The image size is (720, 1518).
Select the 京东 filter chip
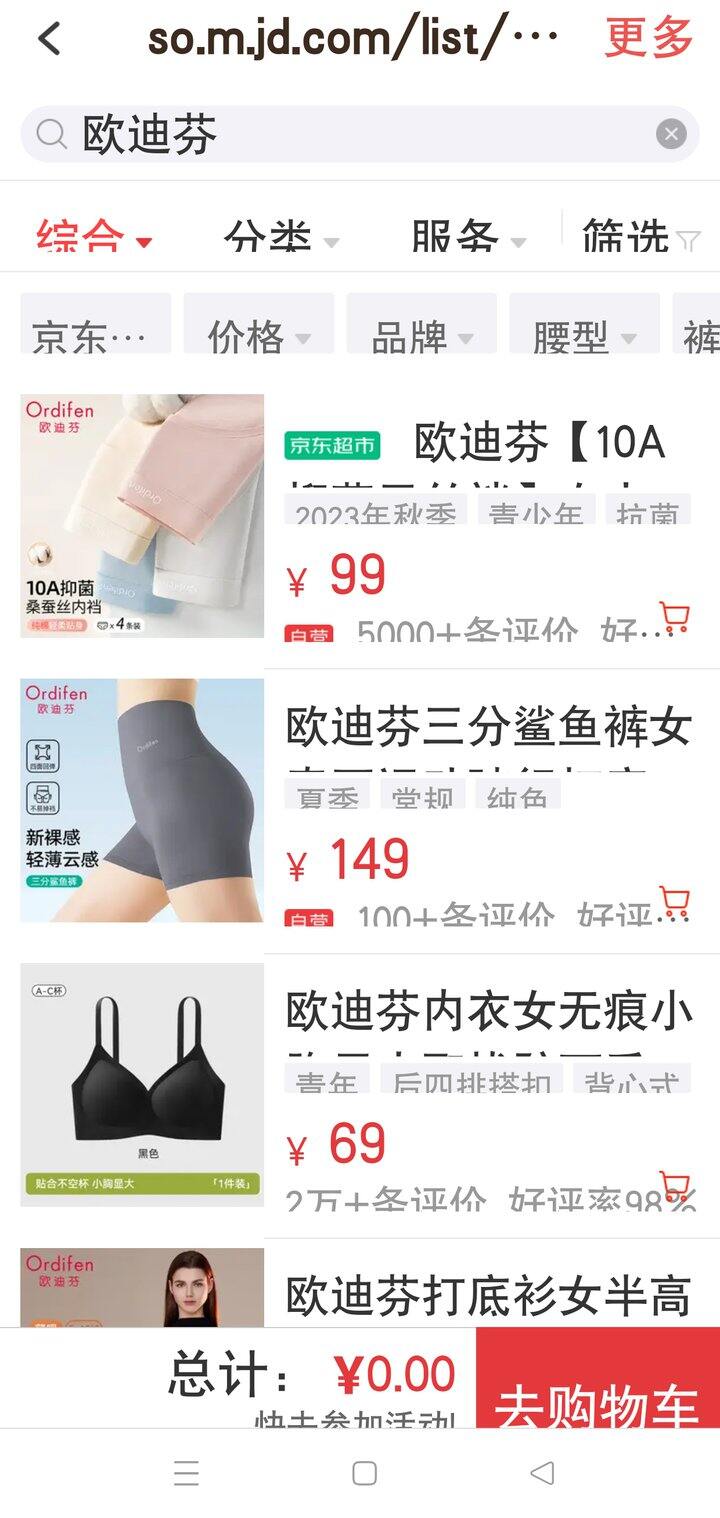click(x=96, y=323)
